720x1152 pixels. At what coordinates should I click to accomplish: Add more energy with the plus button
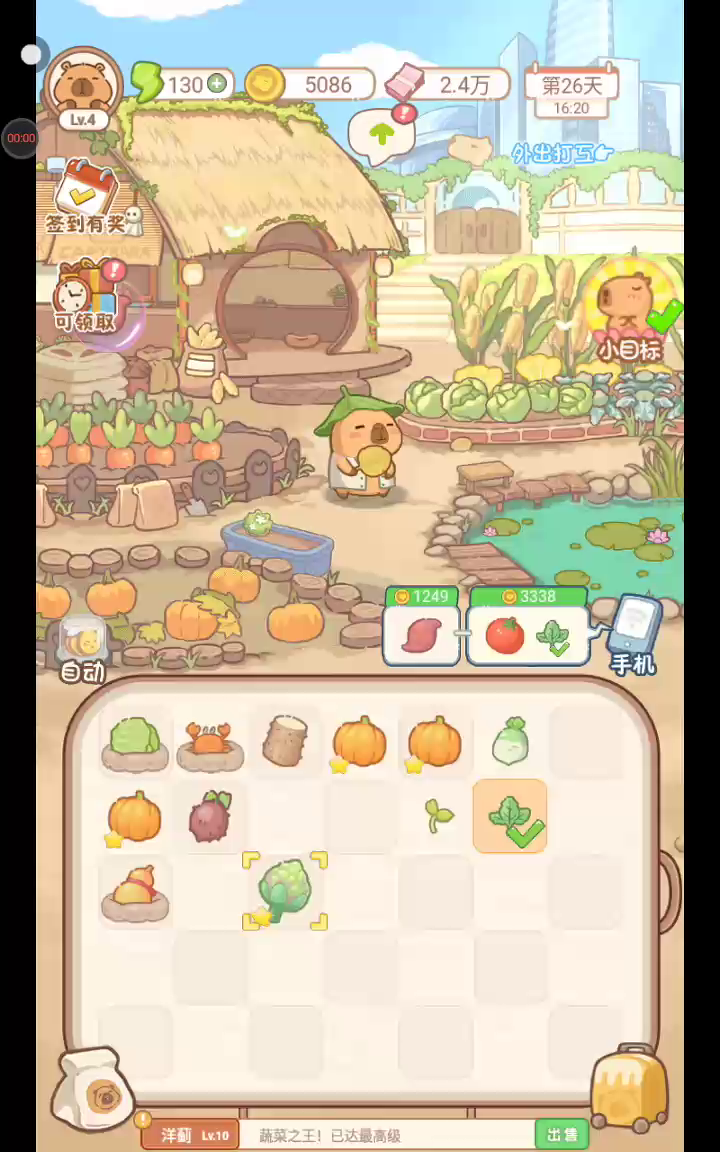pos(217,84)
